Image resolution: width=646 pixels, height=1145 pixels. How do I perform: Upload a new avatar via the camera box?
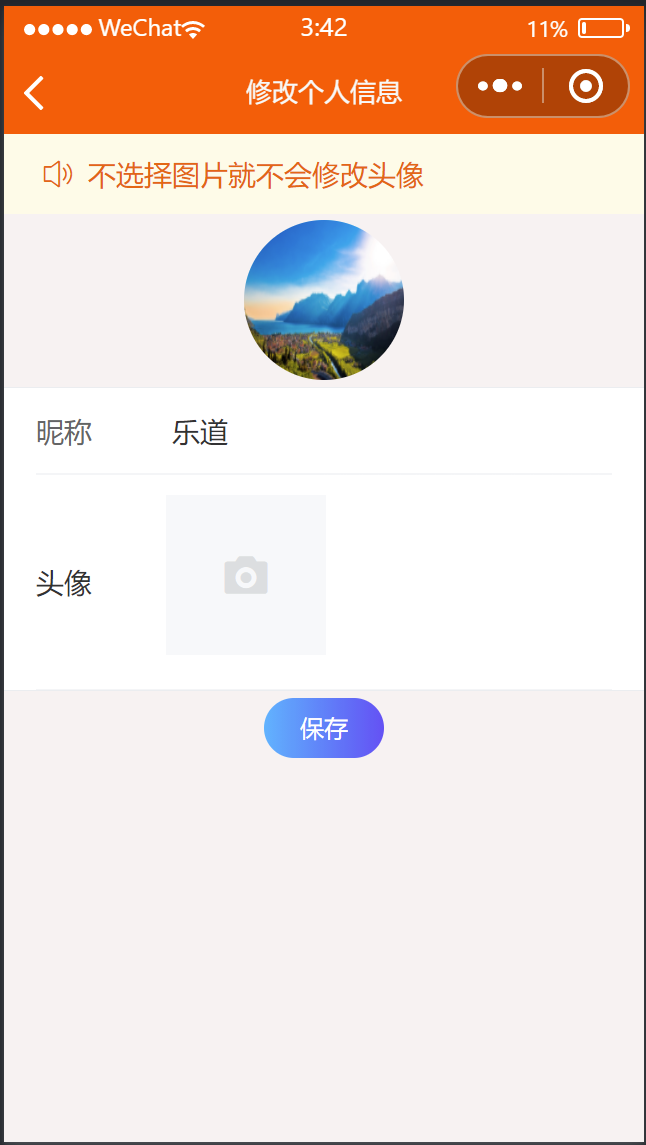[246, 575]
